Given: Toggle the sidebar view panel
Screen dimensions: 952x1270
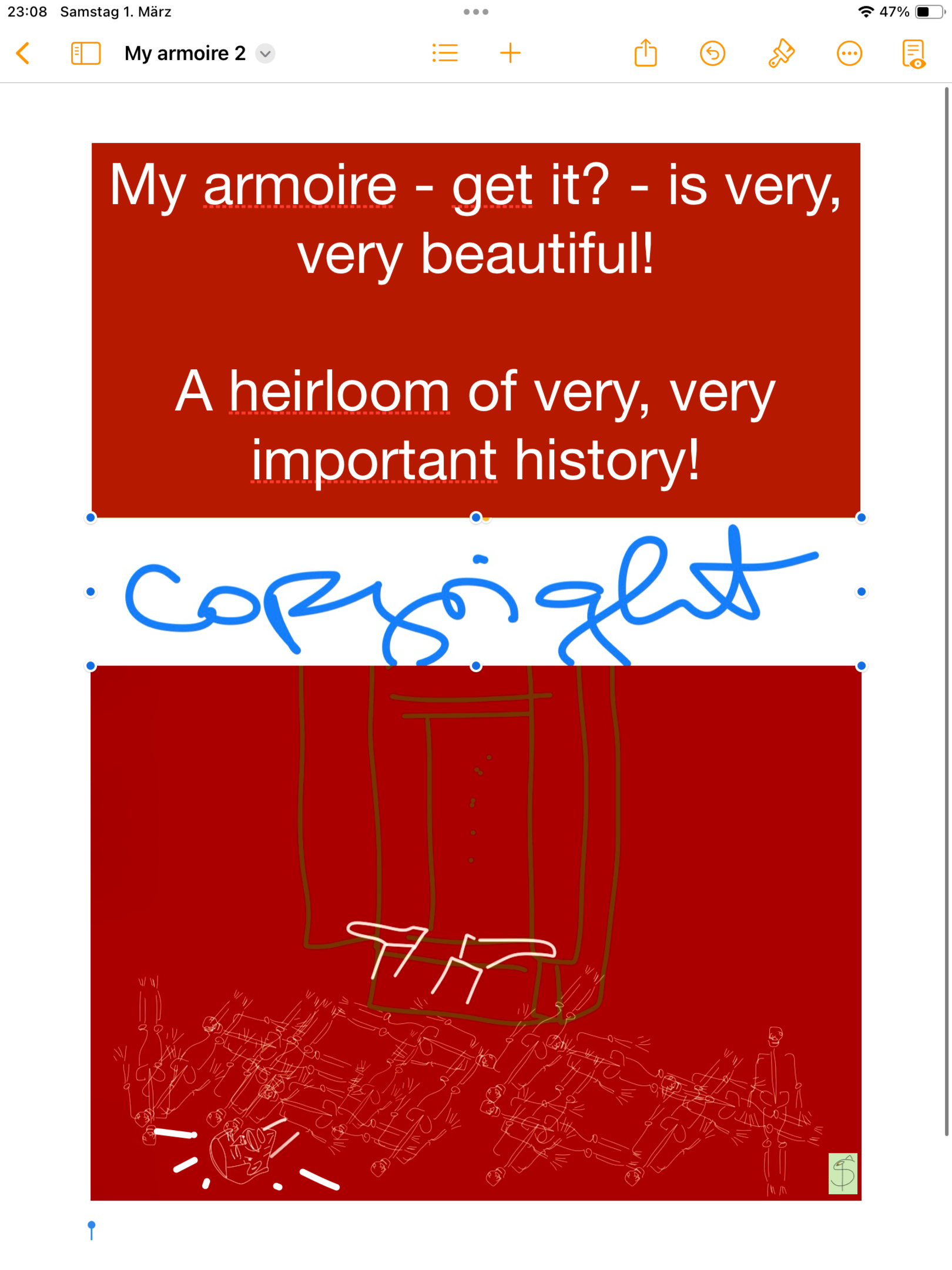Looking at the screenshot, I should (86, 54).
